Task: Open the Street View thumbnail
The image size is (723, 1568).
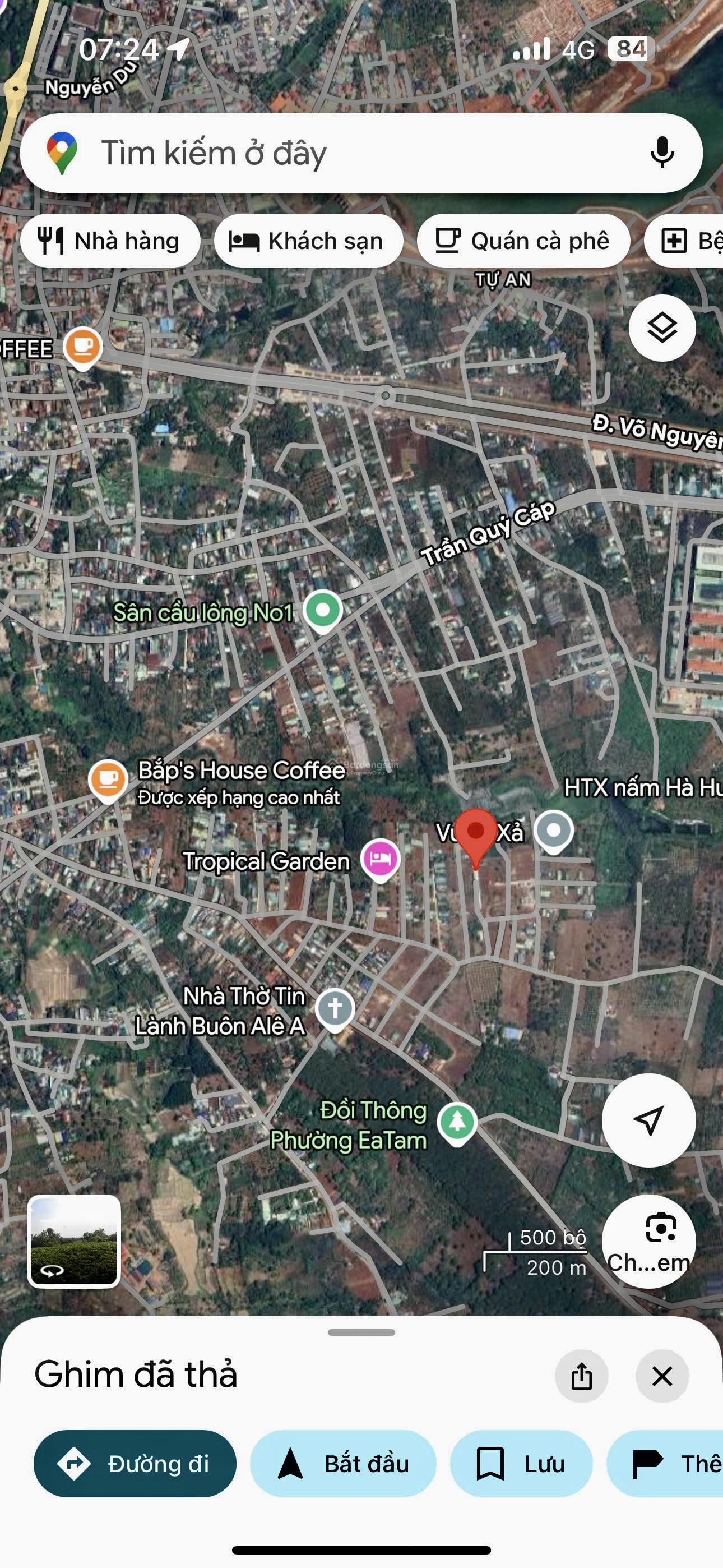Action: (x=74, y=1241)
